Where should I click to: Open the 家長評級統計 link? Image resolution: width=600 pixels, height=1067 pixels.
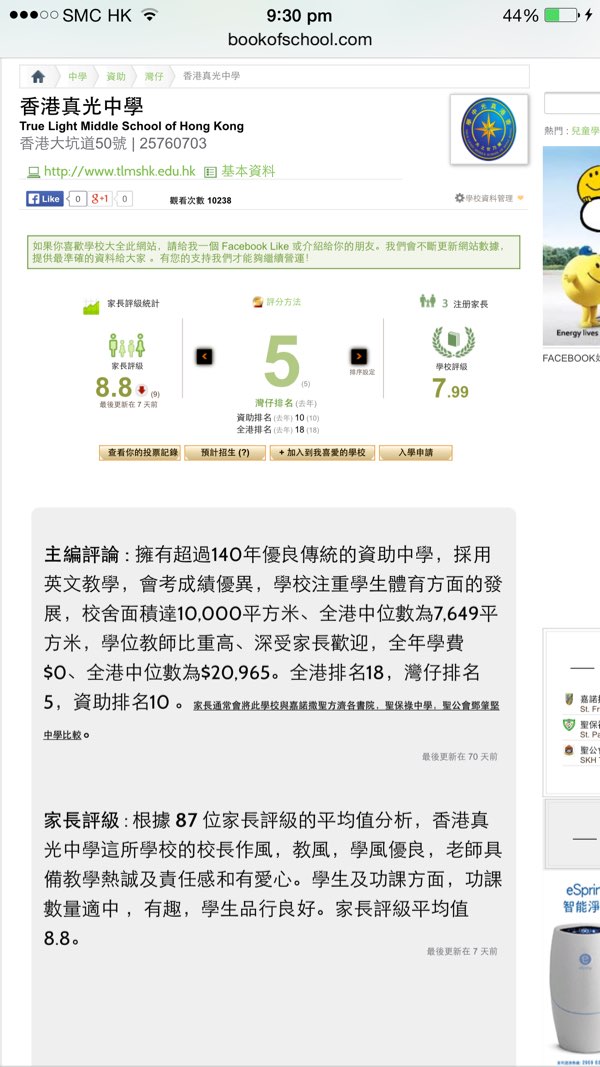pos(132,303)
